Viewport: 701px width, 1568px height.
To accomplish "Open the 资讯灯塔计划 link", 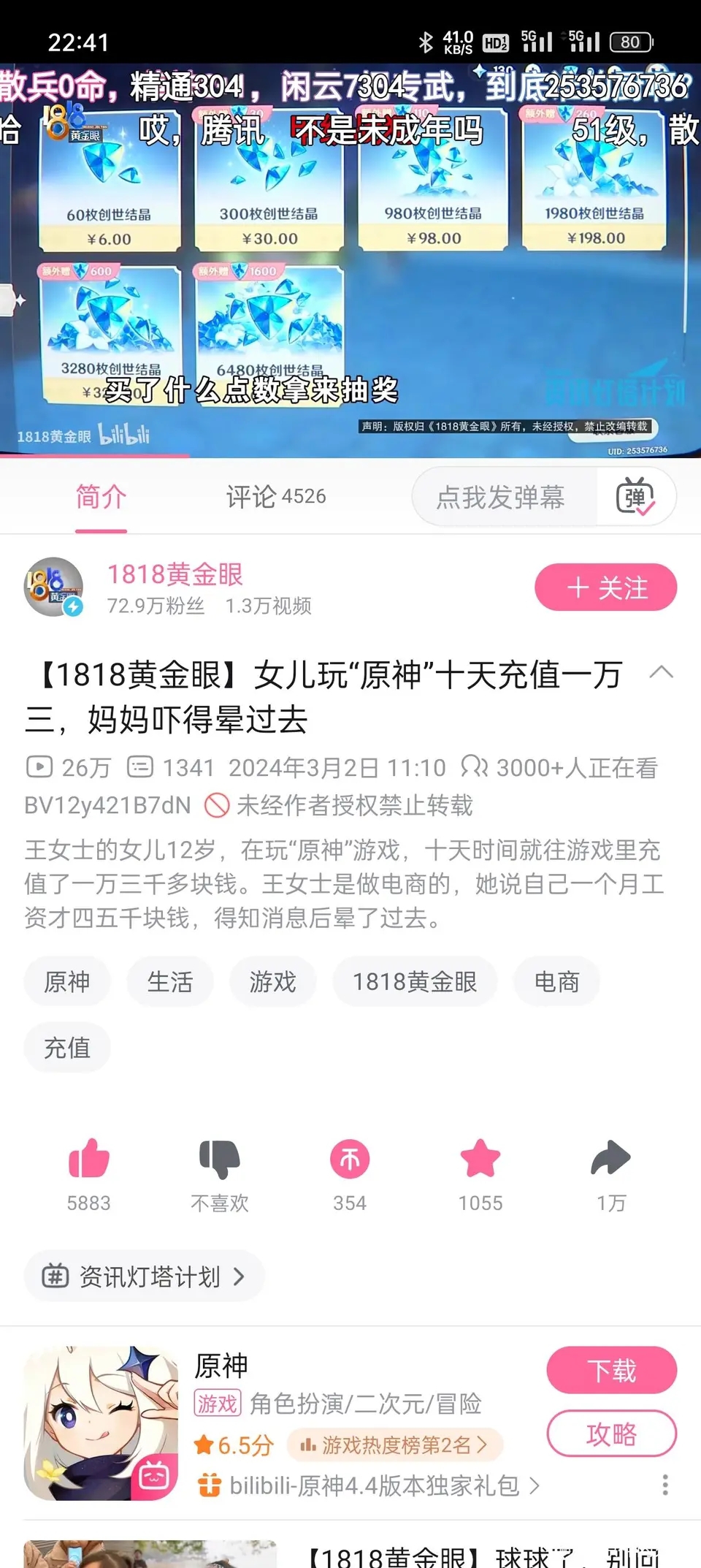I will pos(145,1276).
